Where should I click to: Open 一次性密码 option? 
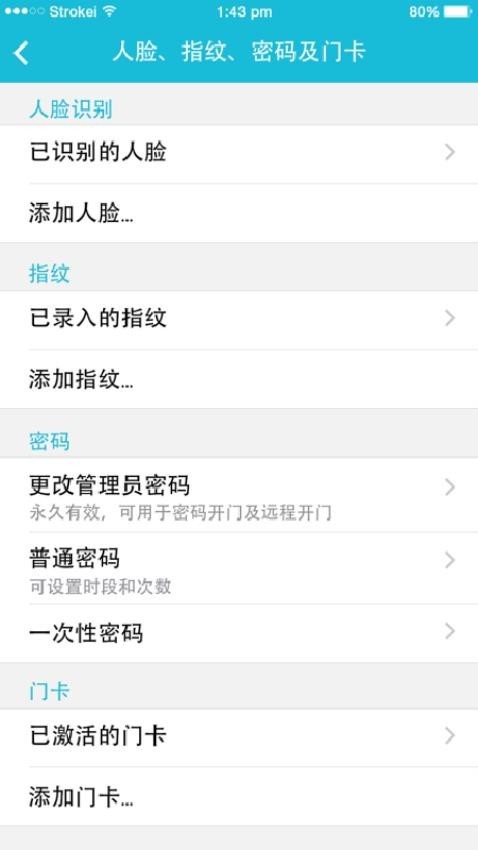point(239,633)
